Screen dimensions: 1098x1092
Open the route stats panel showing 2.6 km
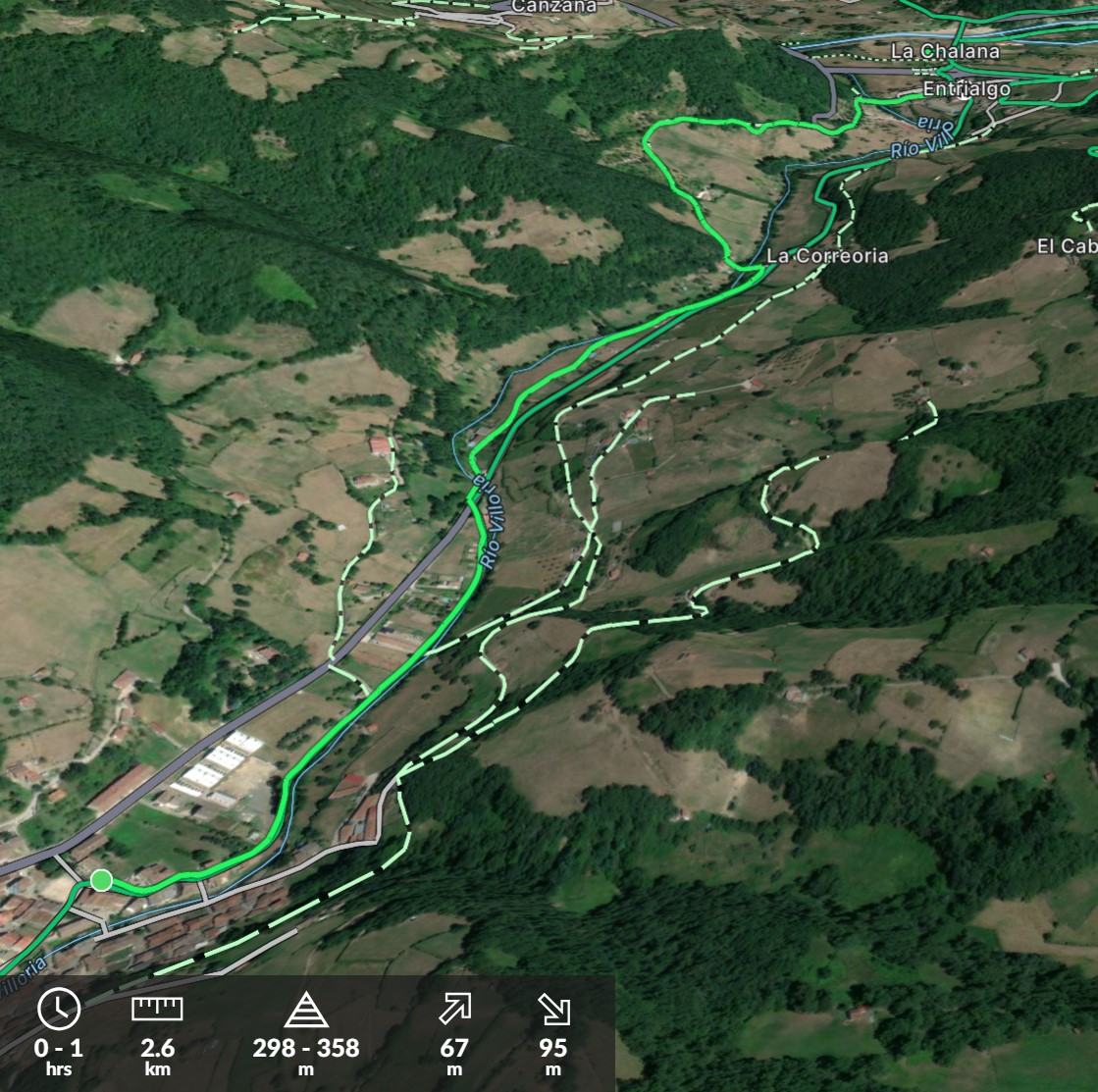(x=157, y=1034)
